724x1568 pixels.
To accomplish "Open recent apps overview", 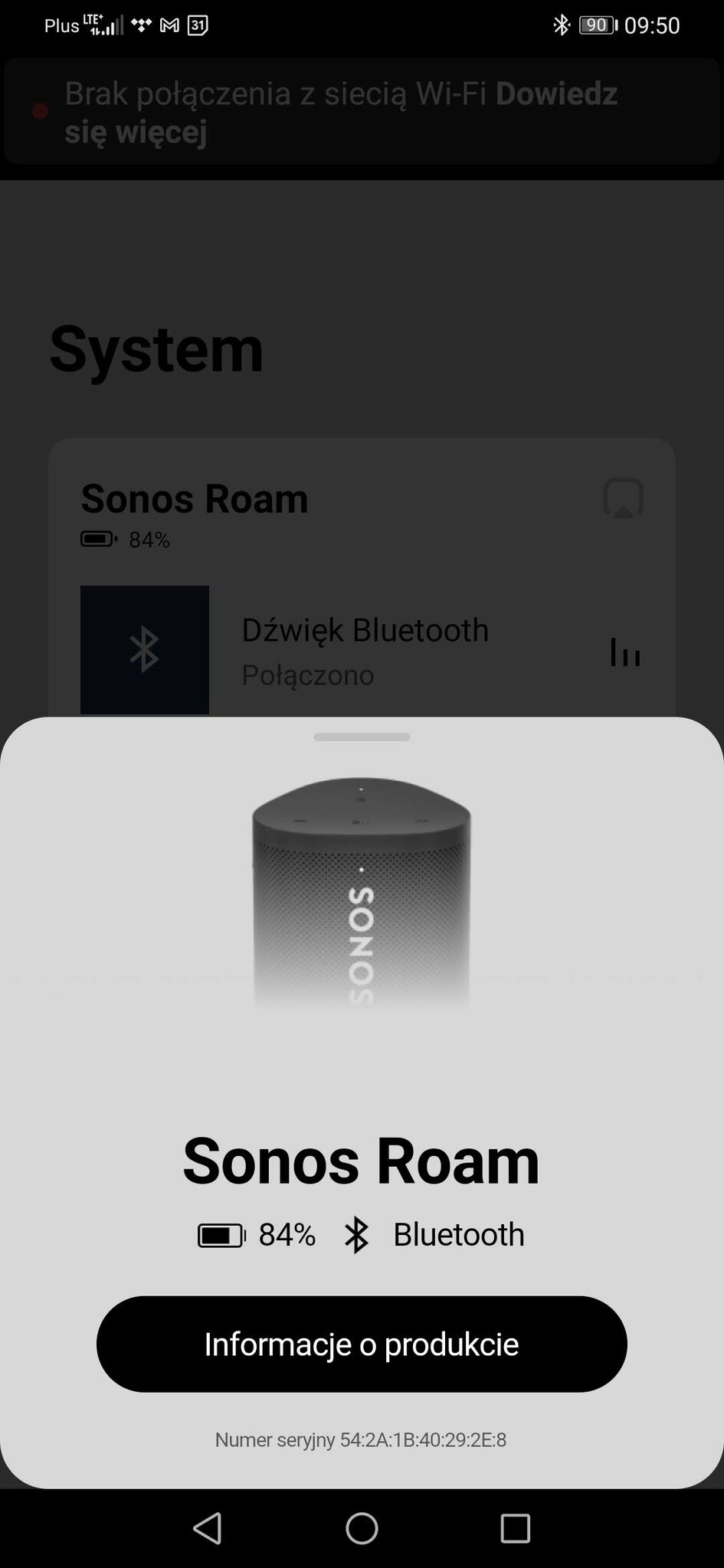I will 515,1528.
